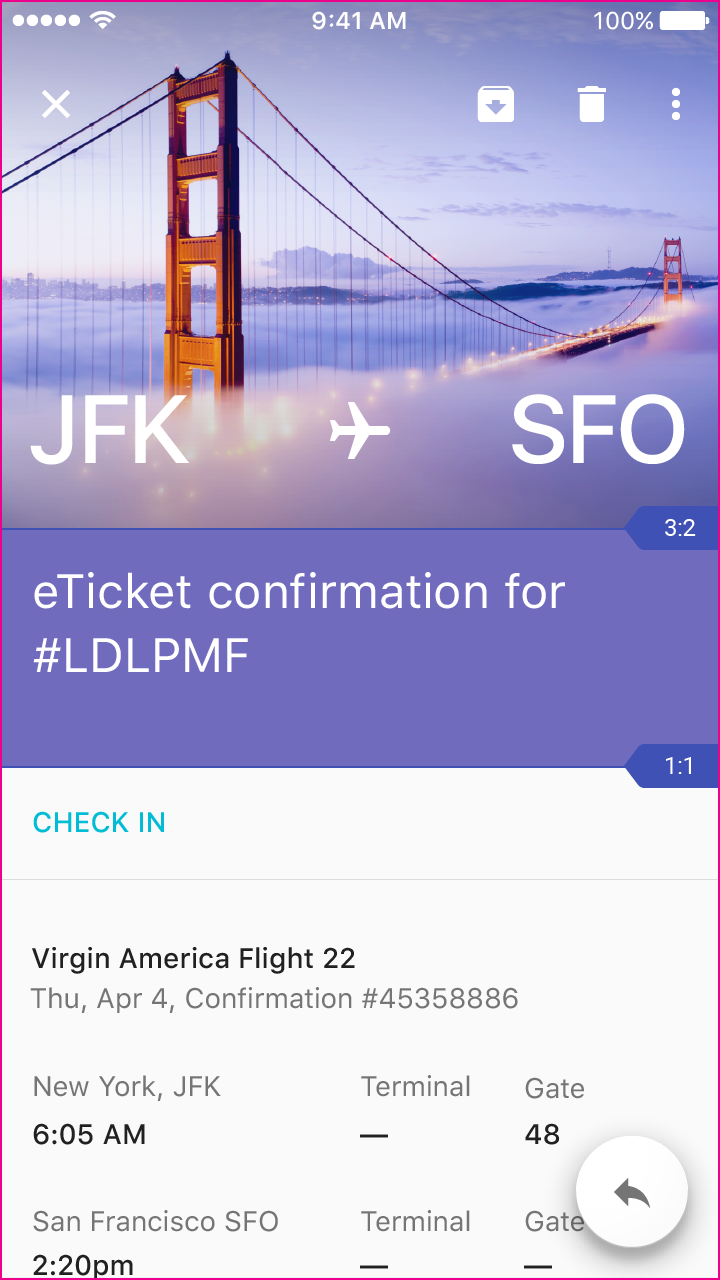
Task: Close the eTicket email
Action: point(56,104)
